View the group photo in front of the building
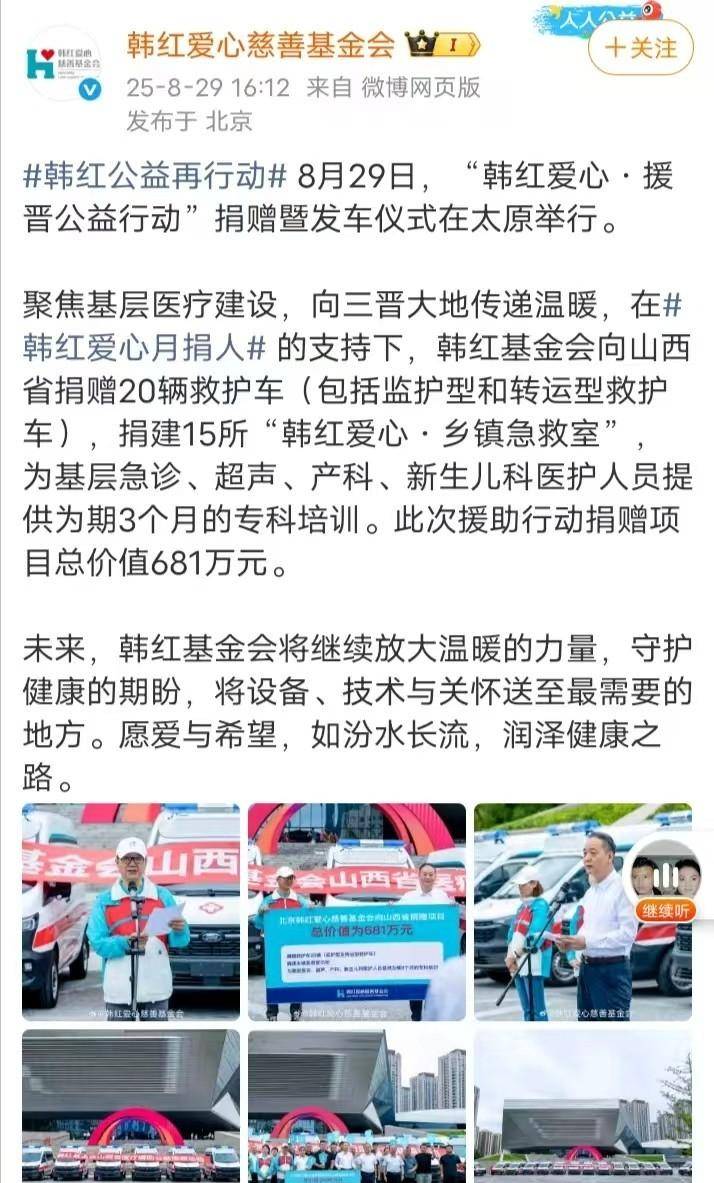The height and width of the screenshot is (1183, 714). click(x=357, y=1105)
